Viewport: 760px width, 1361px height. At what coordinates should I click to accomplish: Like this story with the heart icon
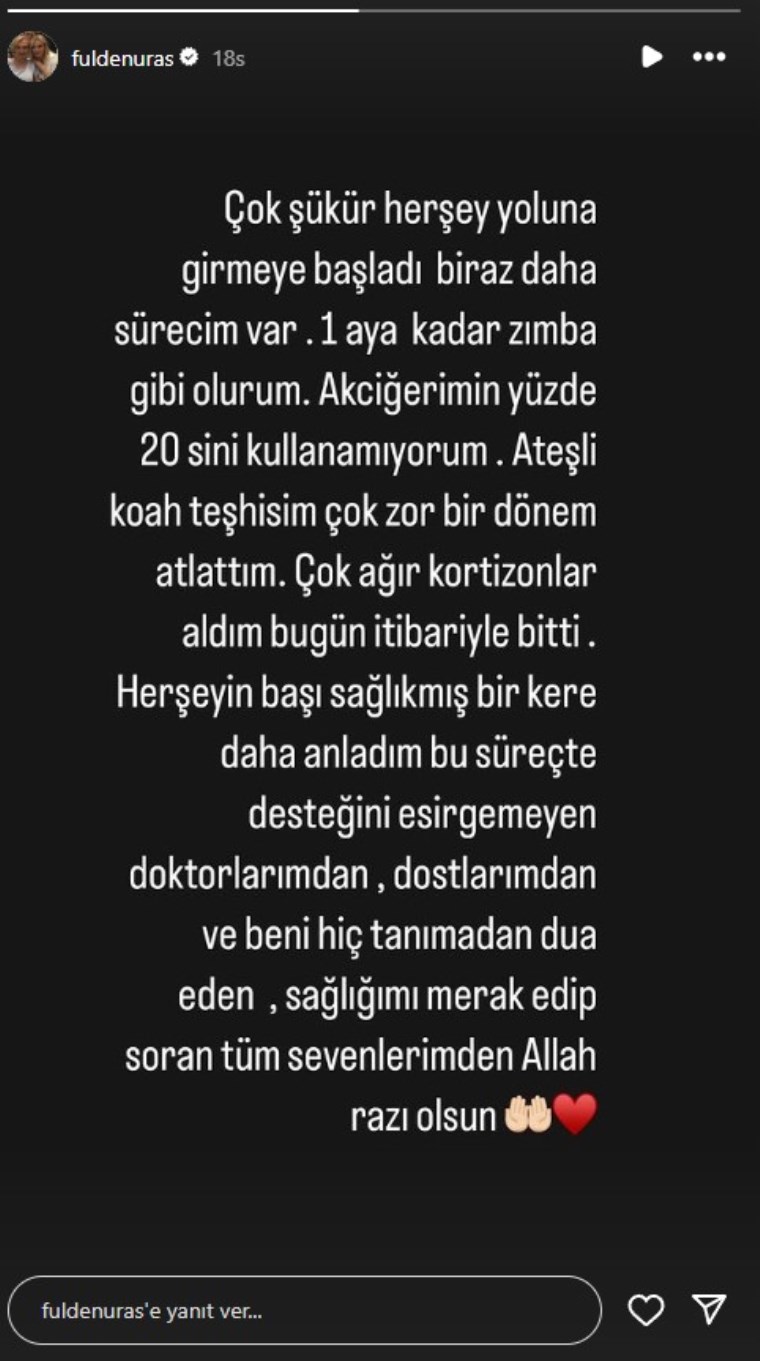tap(646, 1310)
